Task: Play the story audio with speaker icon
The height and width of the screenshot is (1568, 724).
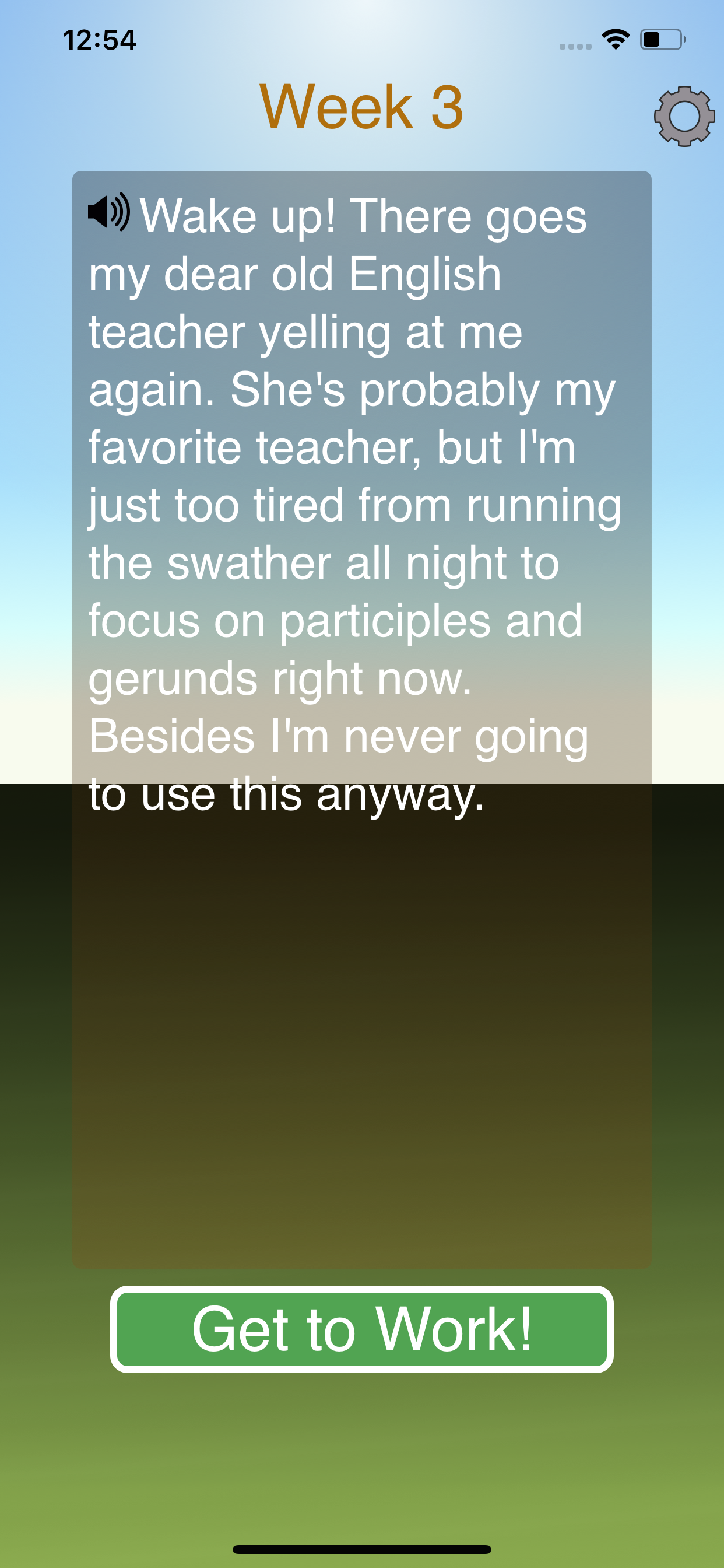Action: 109,212
